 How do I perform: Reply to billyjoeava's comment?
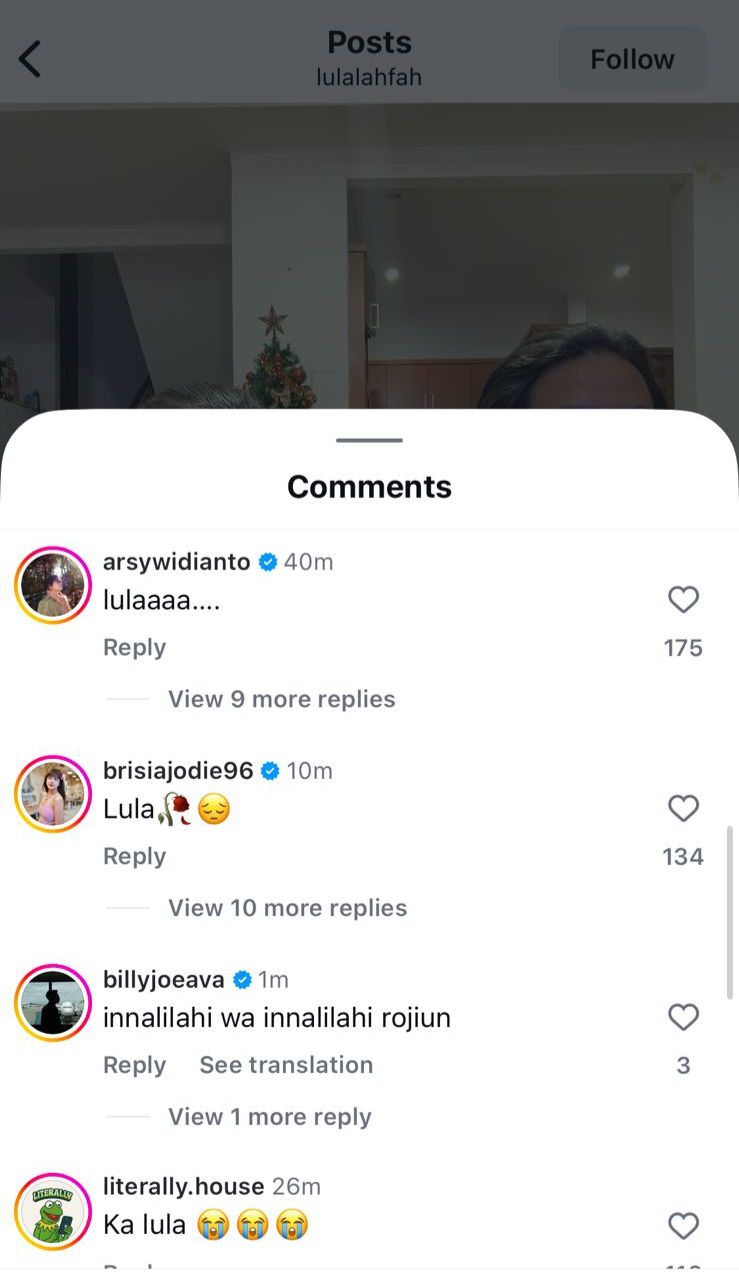[134, 1065]
